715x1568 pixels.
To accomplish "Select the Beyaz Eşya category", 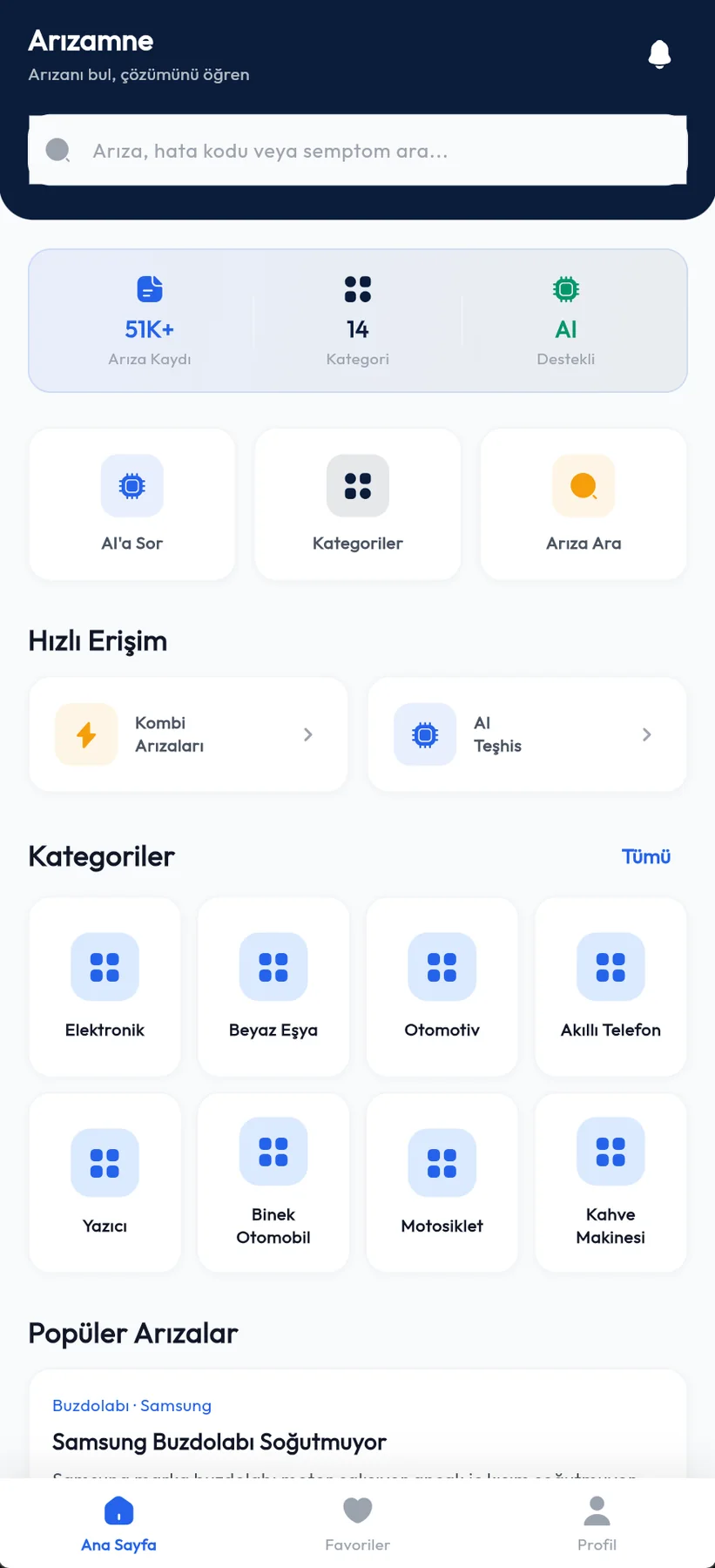I will pos(273,987).
